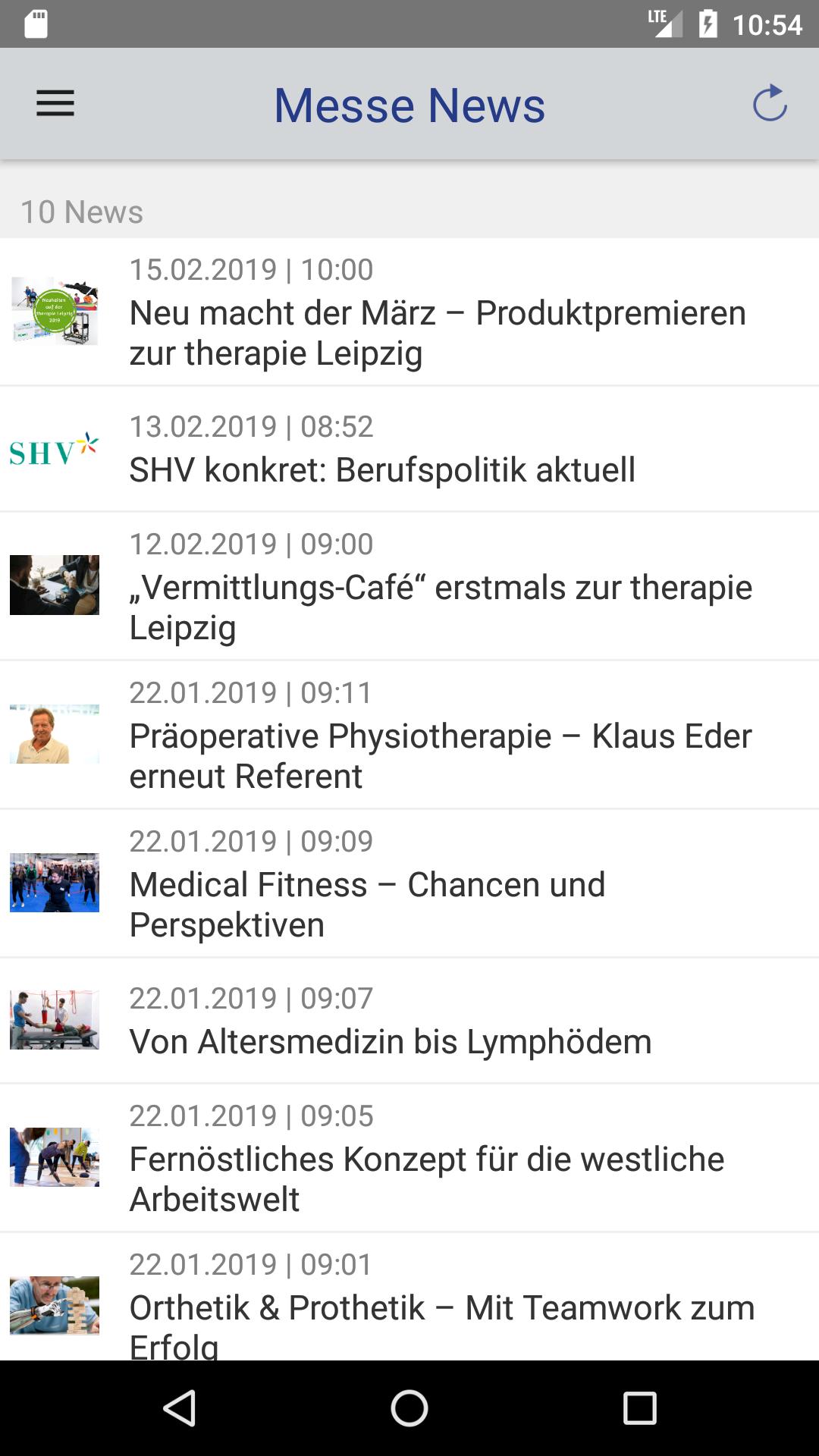Viewport: 819px width, 1456px height.
Task: Open the navigation drawer menu
Action: [55, 103]
